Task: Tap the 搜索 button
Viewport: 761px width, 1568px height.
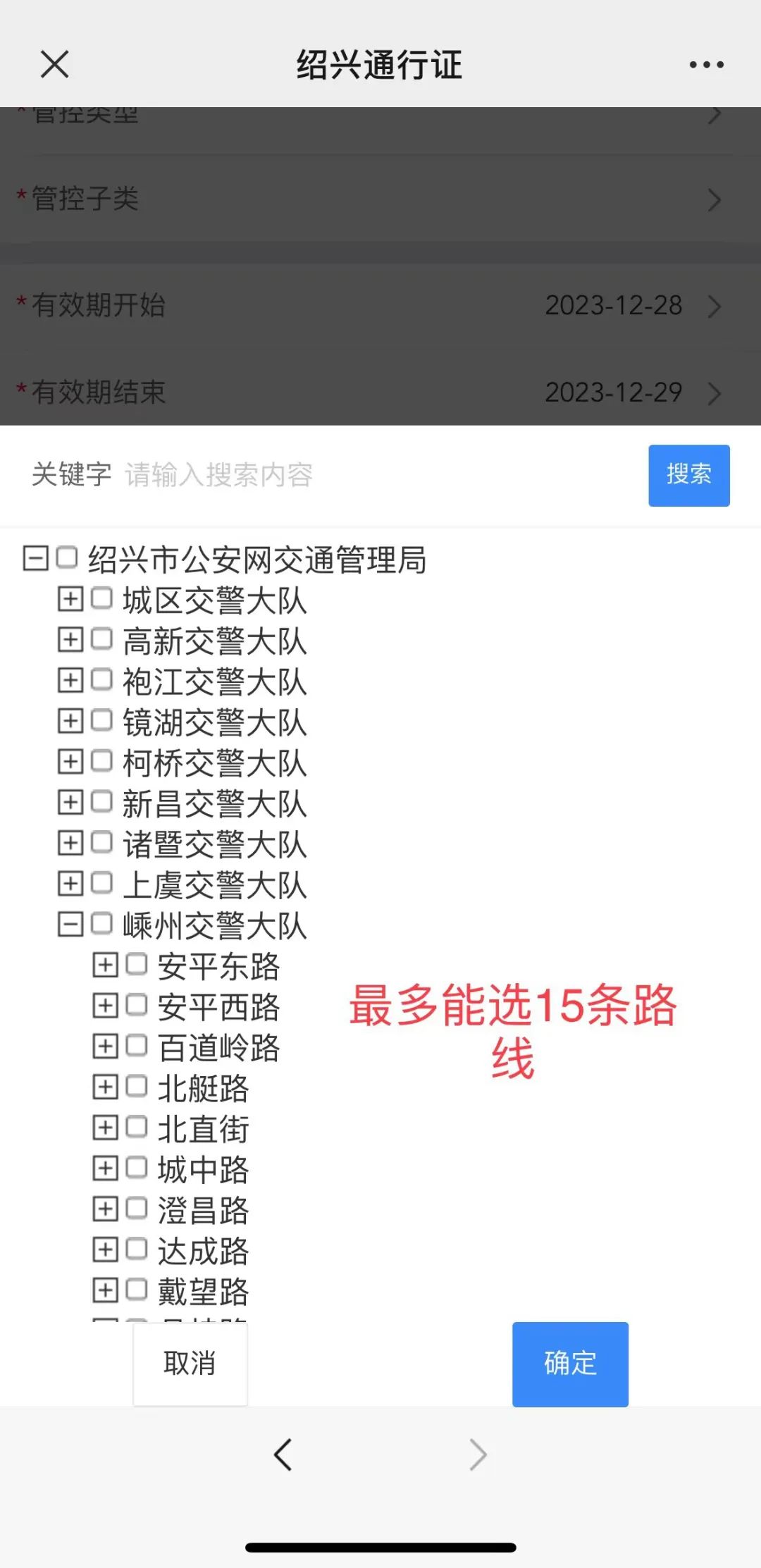Action: 688,475
